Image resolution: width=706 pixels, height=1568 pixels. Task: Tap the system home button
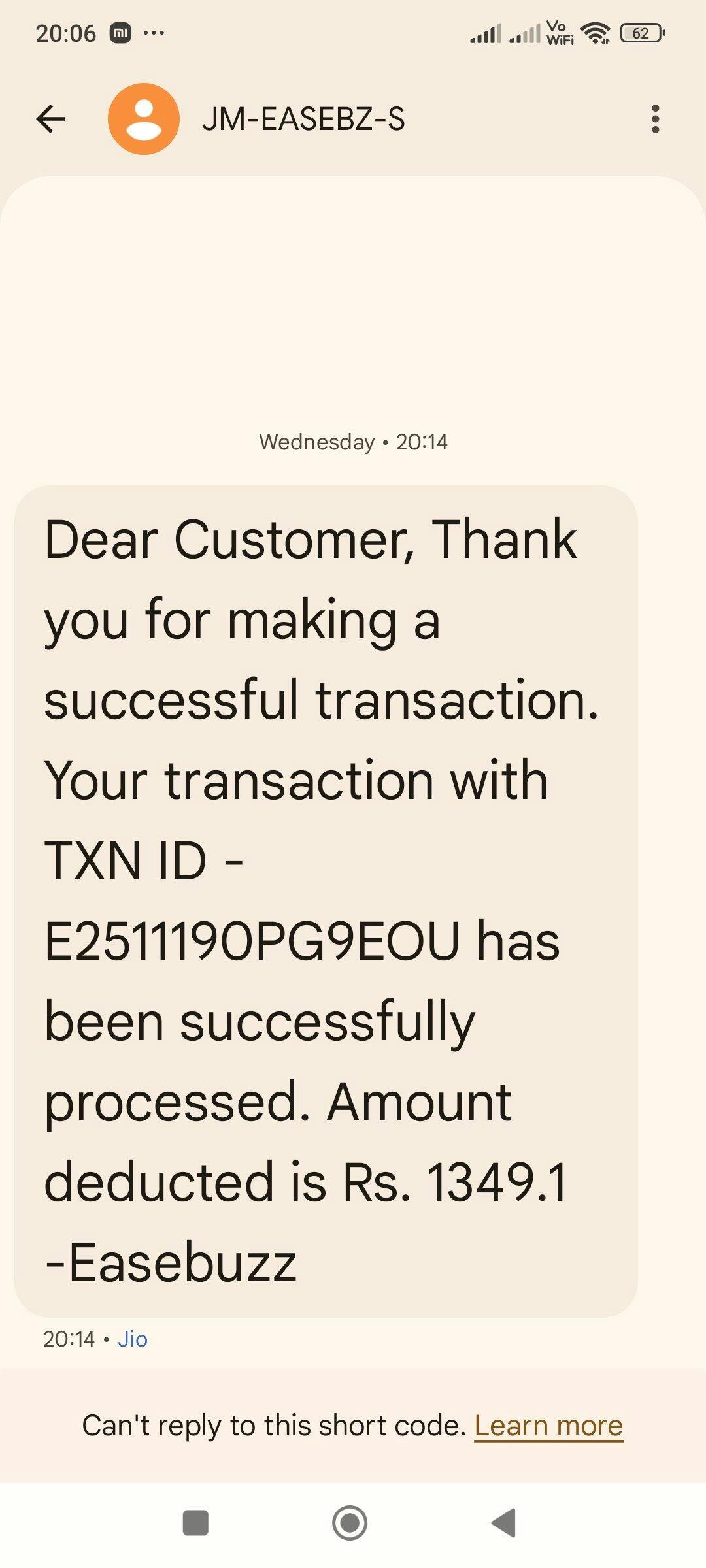point(350,1523)
